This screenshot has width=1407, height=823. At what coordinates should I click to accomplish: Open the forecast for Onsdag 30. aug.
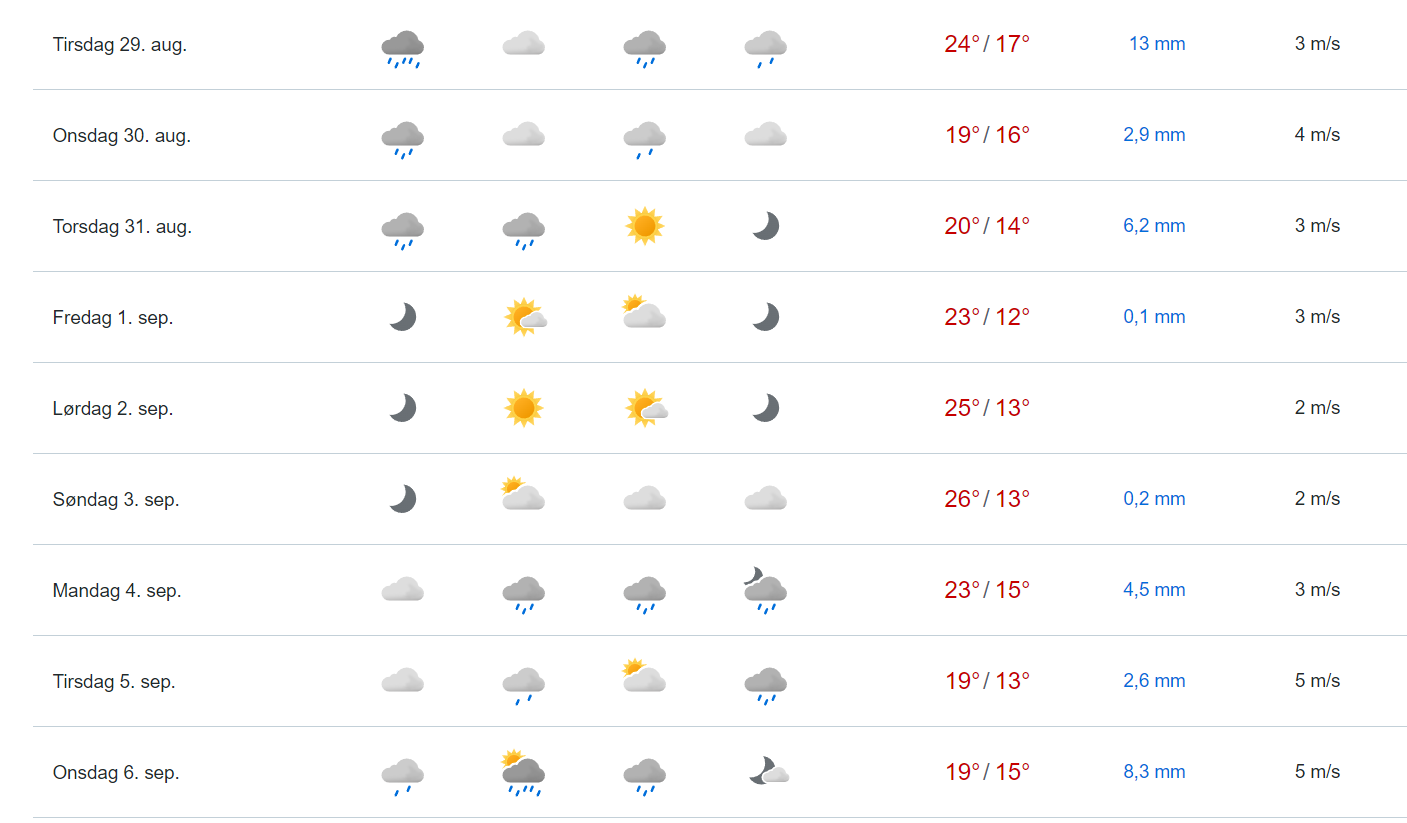[122, 136]
